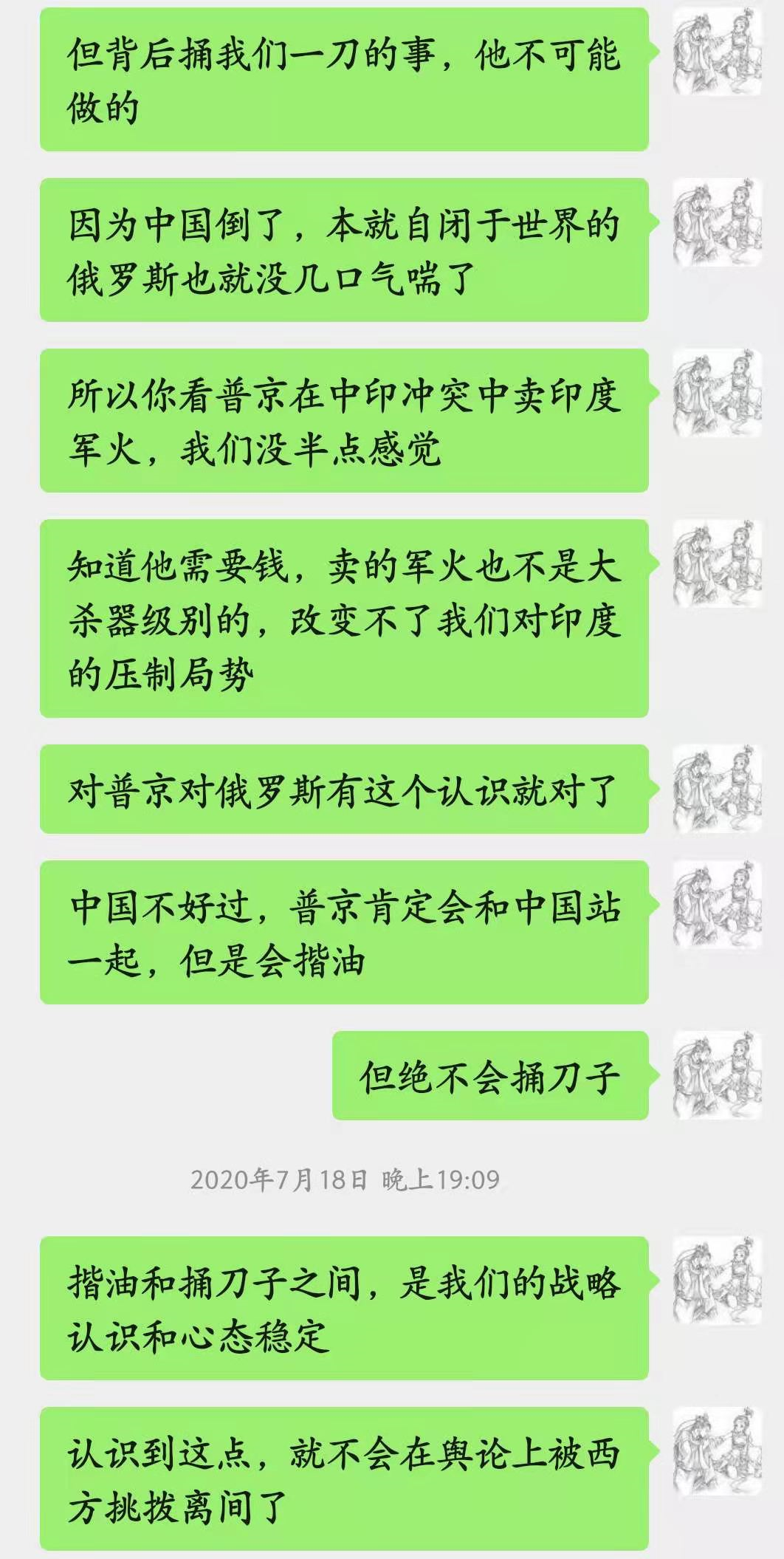784x1559 pixels.
Task: Open avatar next to "知道他需要钱" message
Action: [717, 563]
